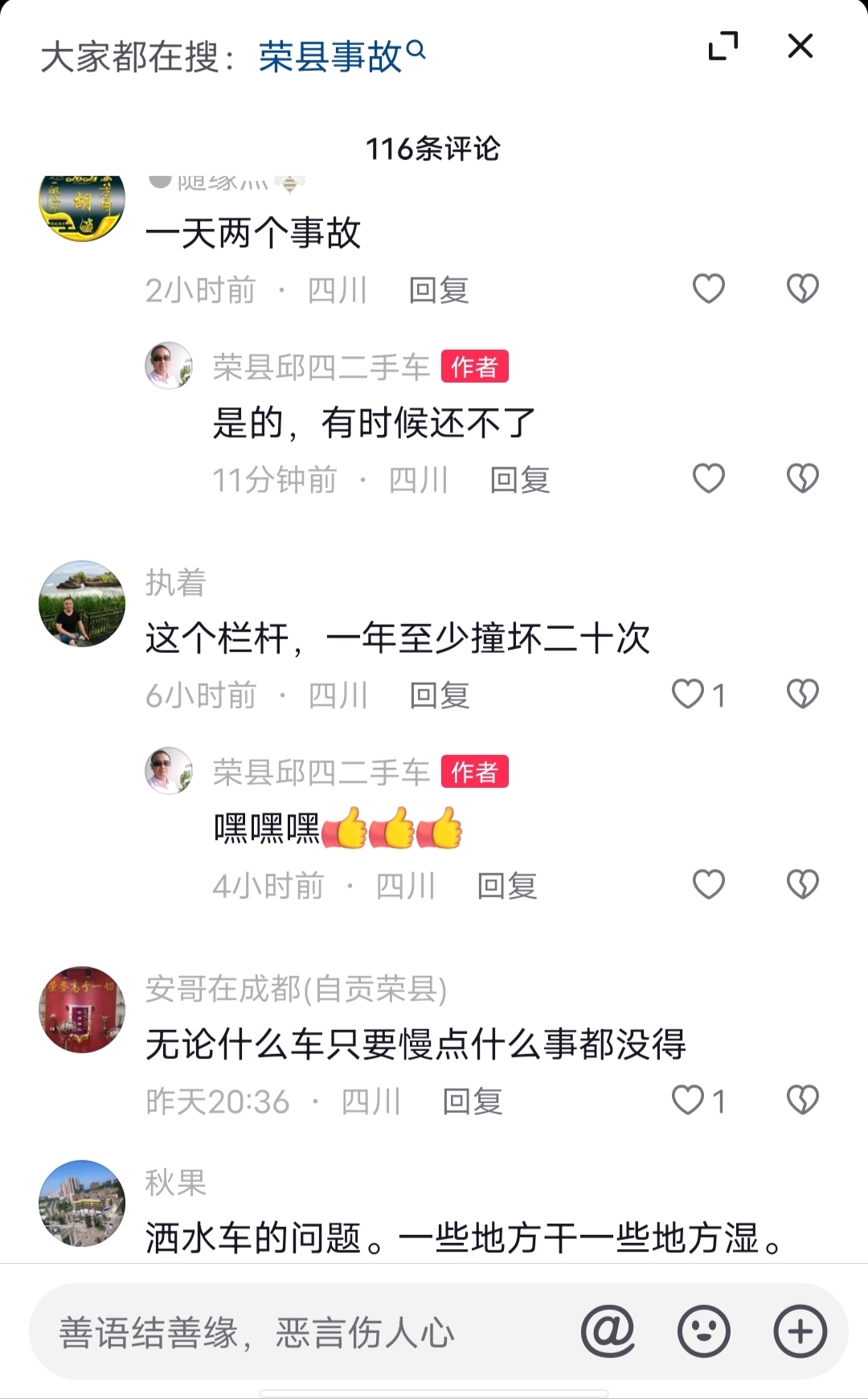Like the comment 一天两个事故
Screen dimensions: 868x1399
(x=708, y=289)
